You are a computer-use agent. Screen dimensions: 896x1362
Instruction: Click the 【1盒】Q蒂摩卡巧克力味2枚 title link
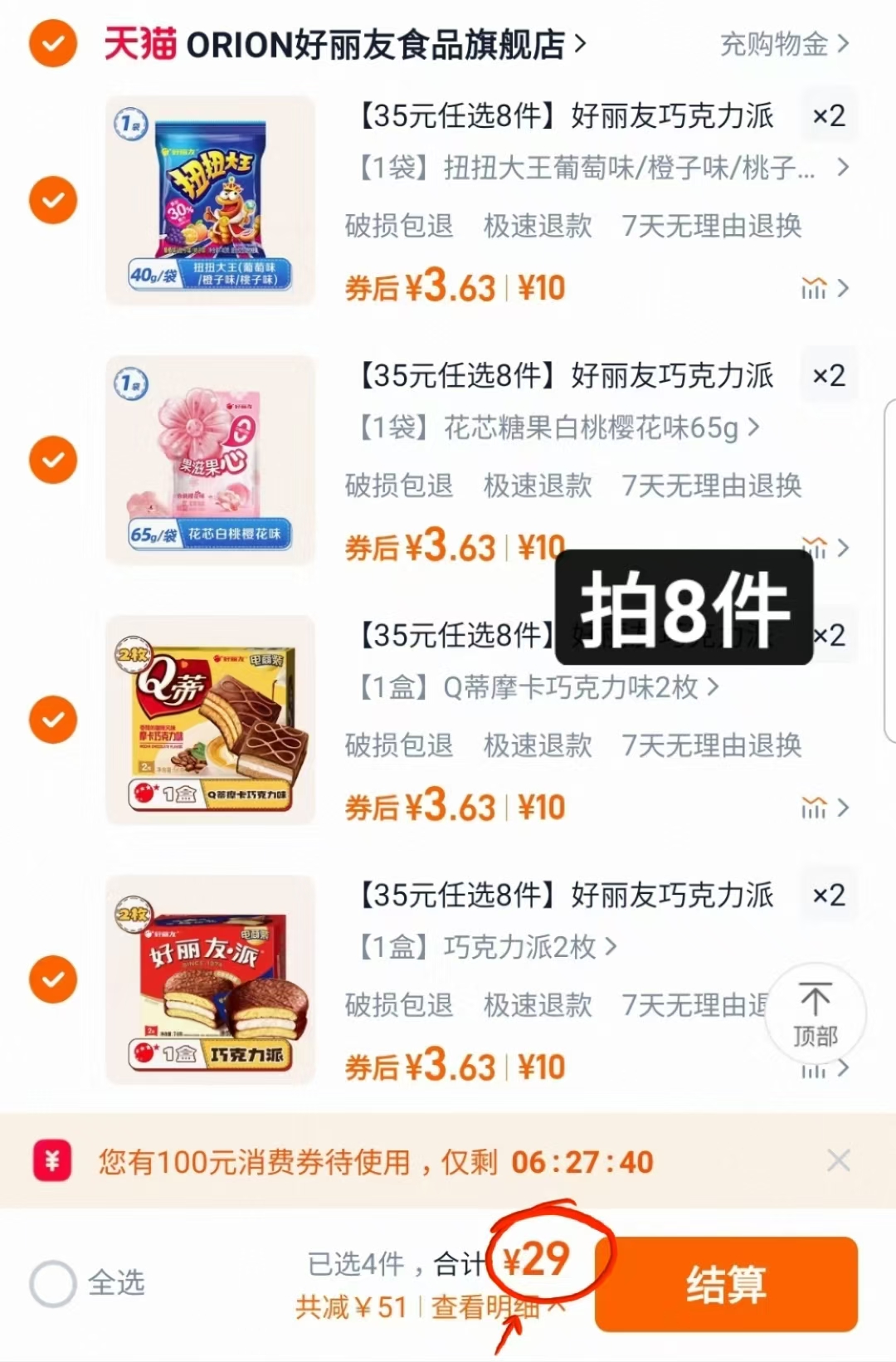531,688
